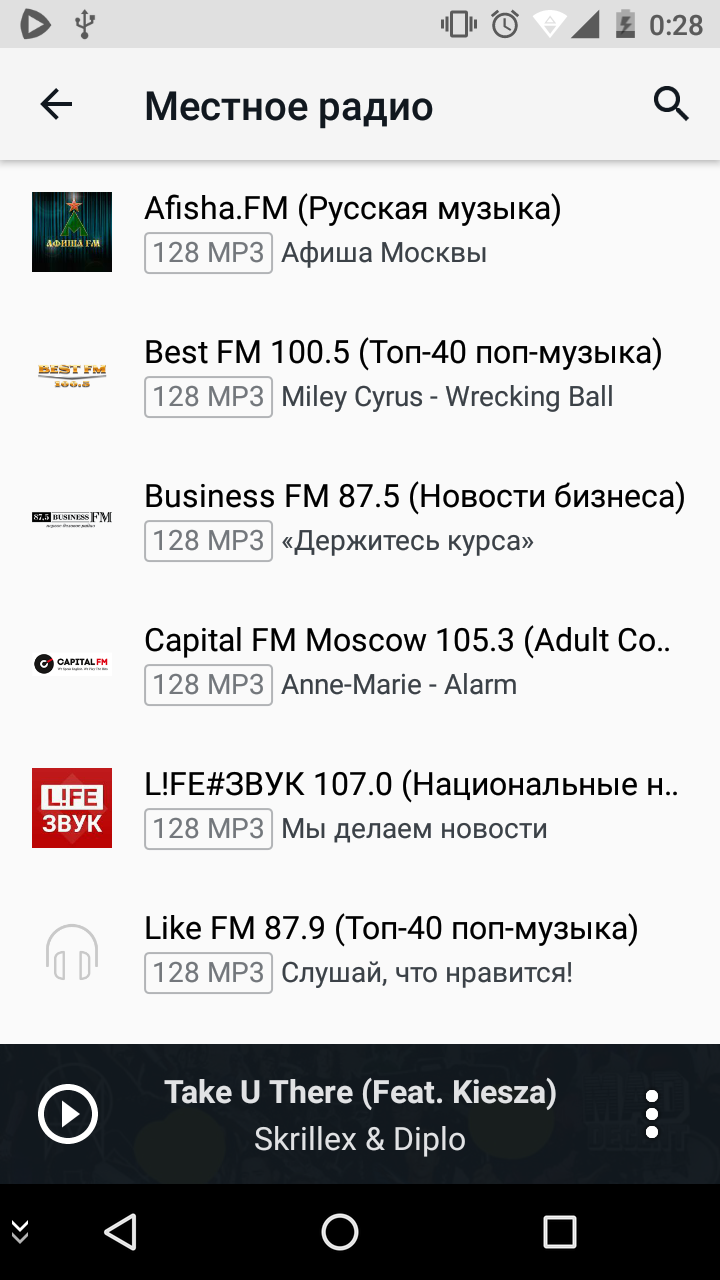Open the search icon
Screen dimensions: 720x1280
(x=671, y=104)
